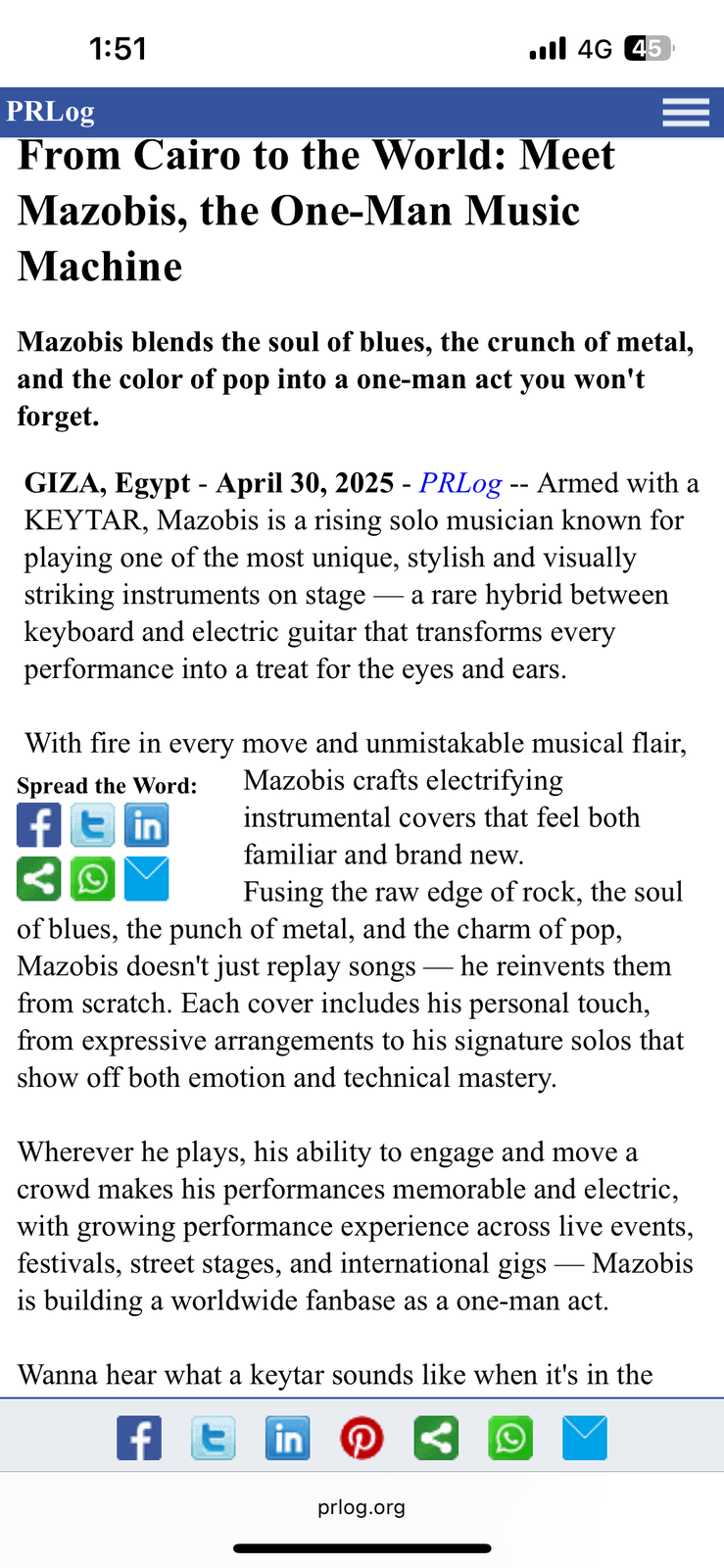Screen dimensions: 724x1568
Task: Email the article from the bottom bar
Action: tap(585, 1439)
